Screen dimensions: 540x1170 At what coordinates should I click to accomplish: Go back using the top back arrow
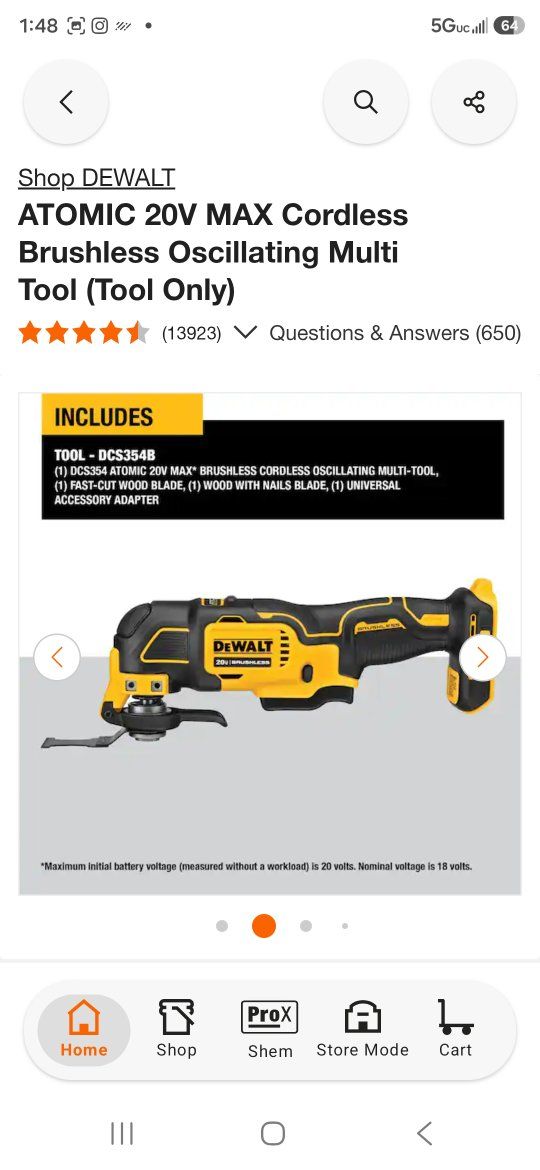point(66,102)
